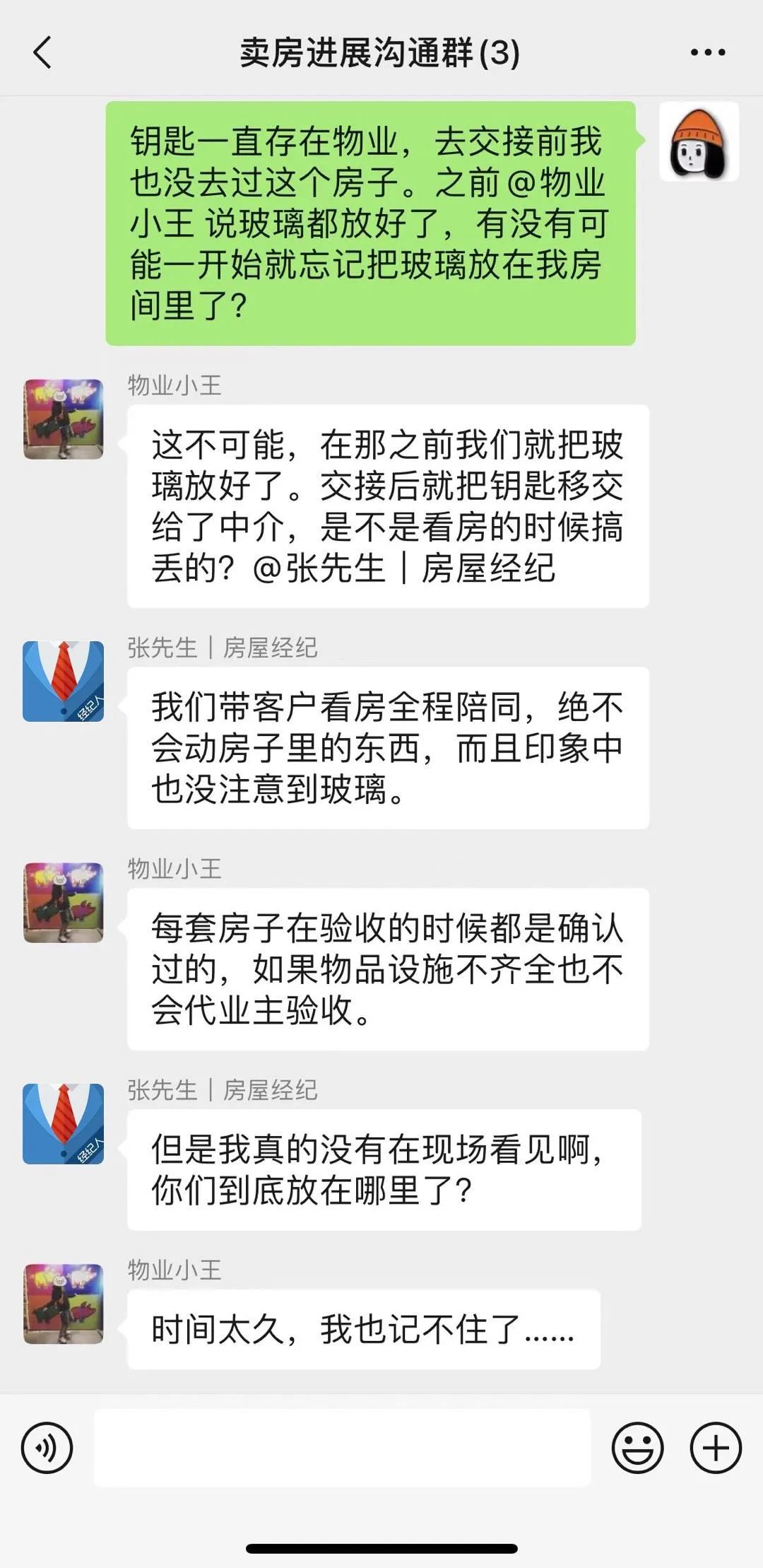The height and width of the screenshot is (1568, 763).
Task: Open 物业小王's avatar beside 这不可能 message
Action: pyautogui.click(x=64, y=419)
